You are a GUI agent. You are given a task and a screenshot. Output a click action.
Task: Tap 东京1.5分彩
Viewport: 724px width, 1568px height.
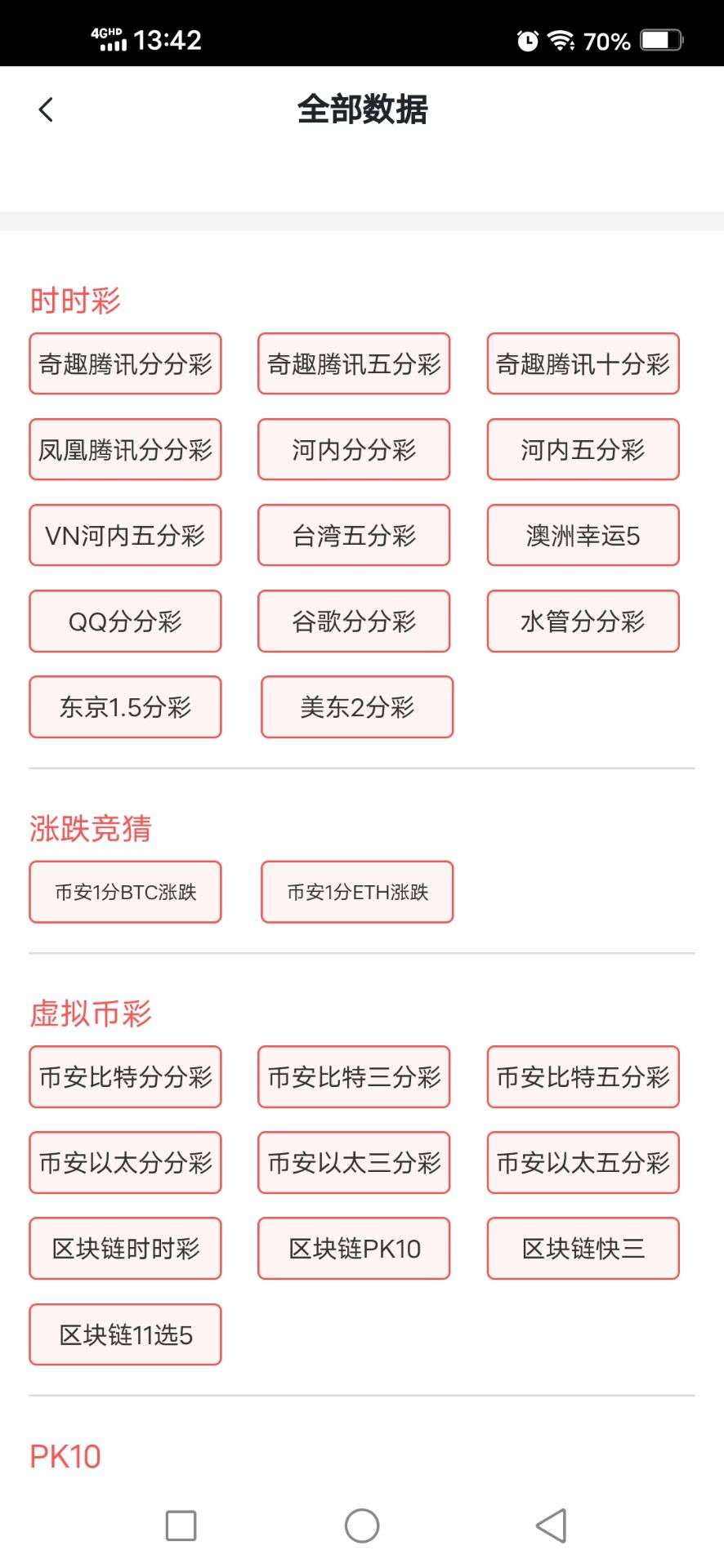(x=125, y=706)
